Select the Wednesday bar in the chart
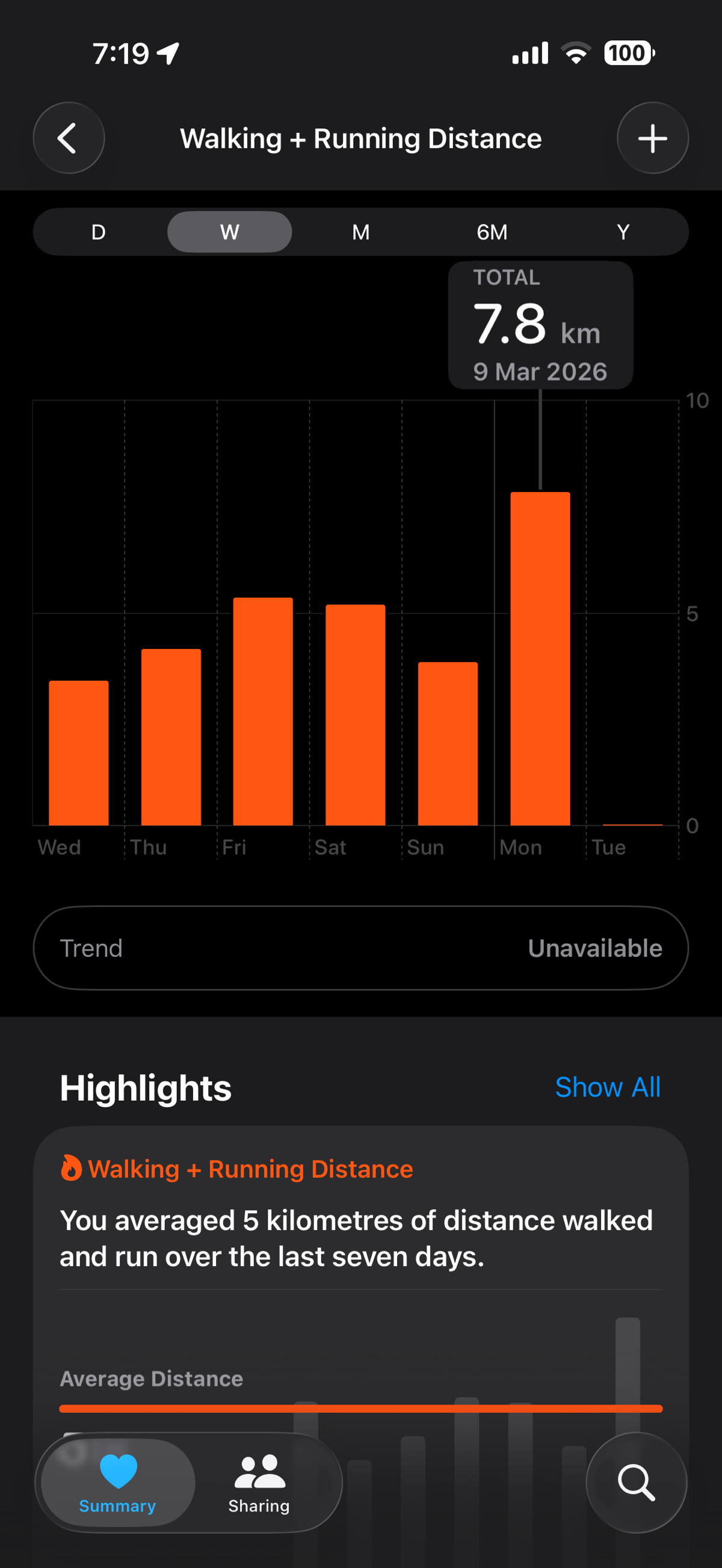722x1568 pixels. point(79,752)
